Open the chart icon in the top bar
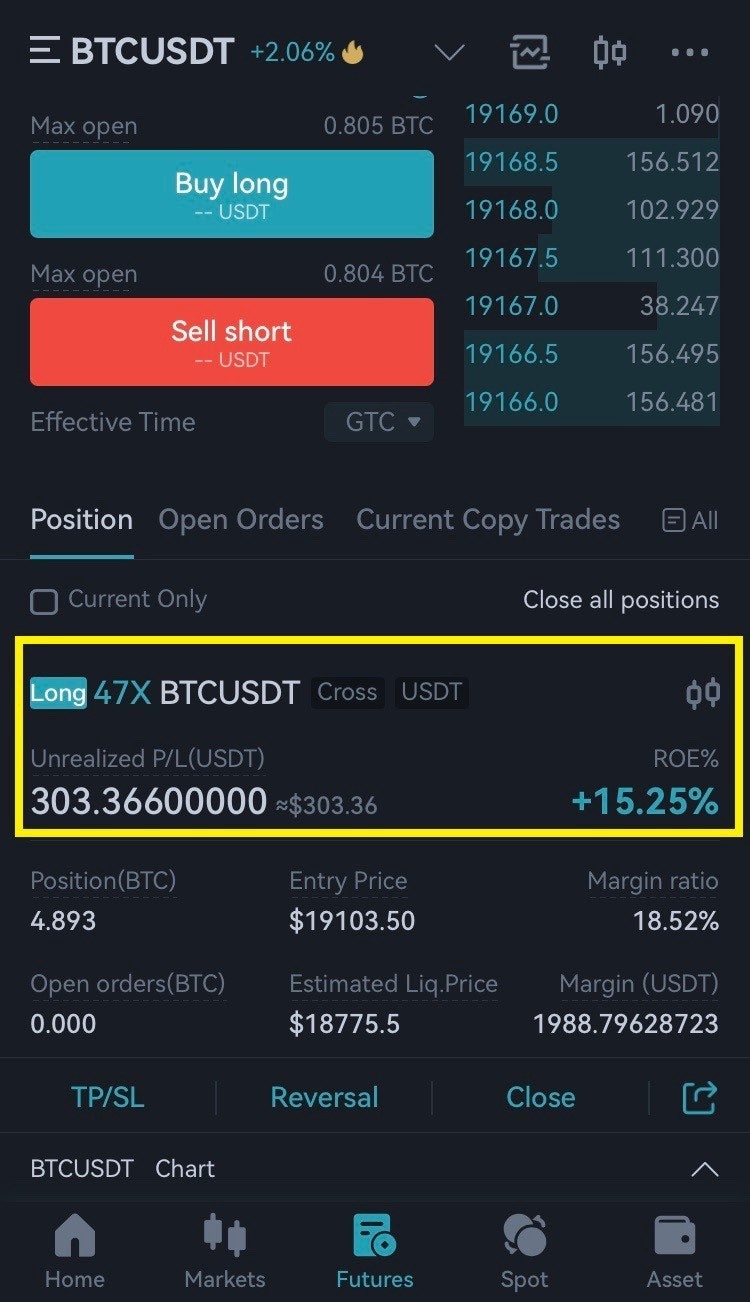This screenshot has height=1302, width=750. tap(529, 52)
